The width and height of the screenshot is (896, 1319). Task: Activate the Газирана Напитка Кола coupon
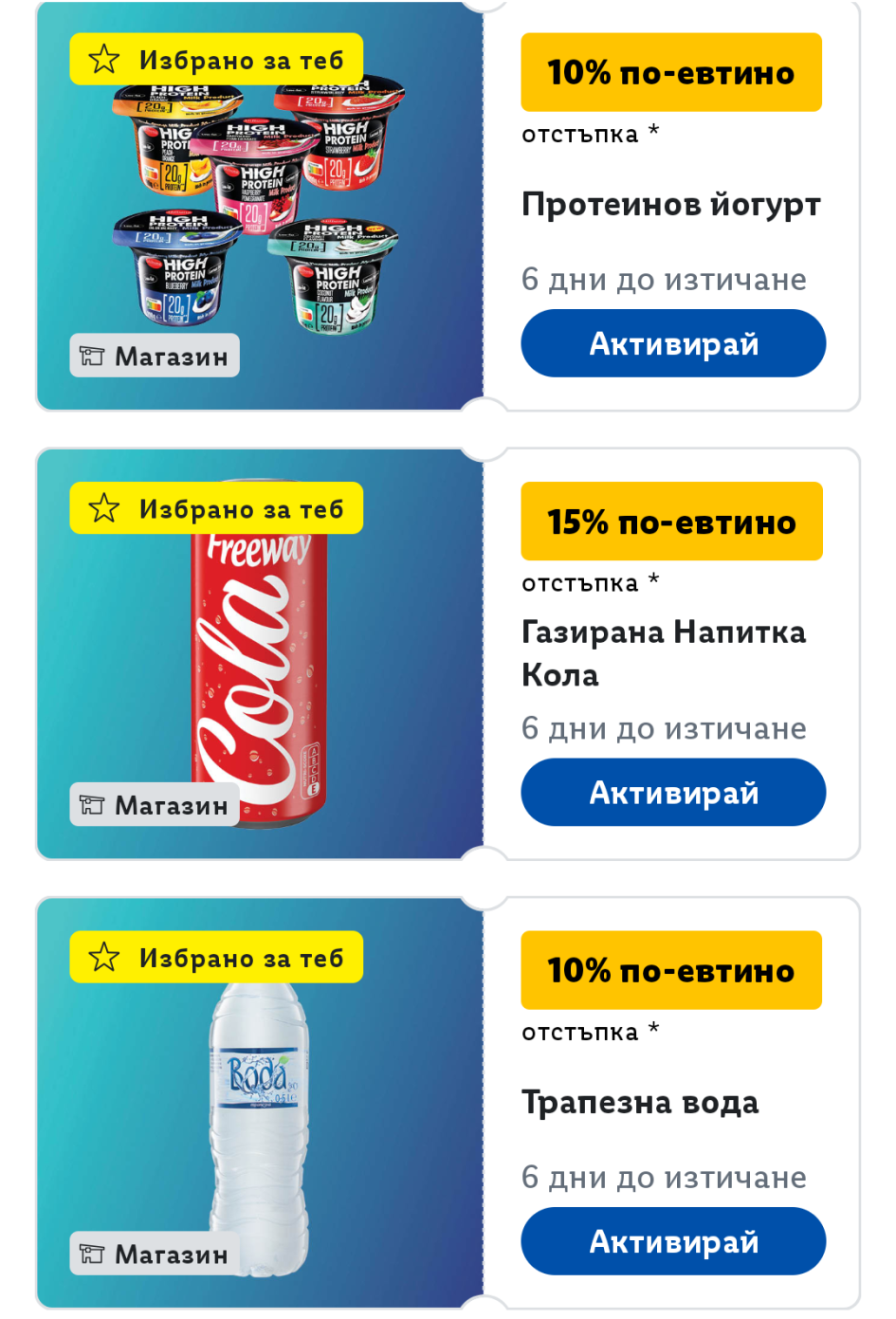(x=672, y=792)
